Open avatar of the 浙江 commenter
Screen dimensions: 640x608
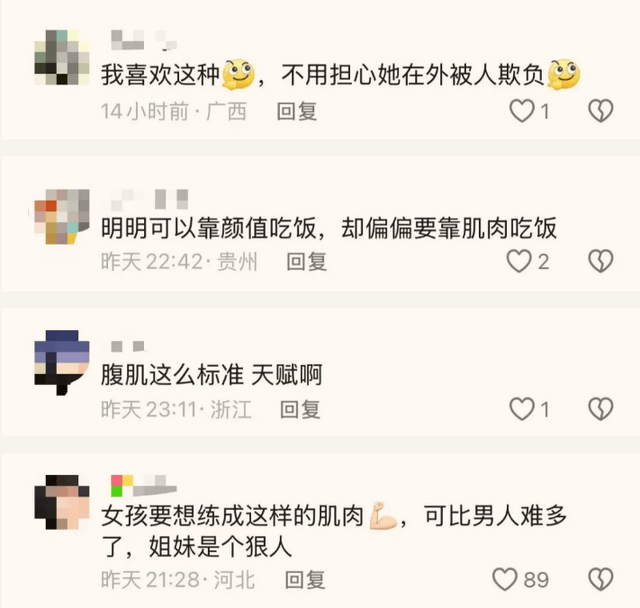tap(63, 360)
